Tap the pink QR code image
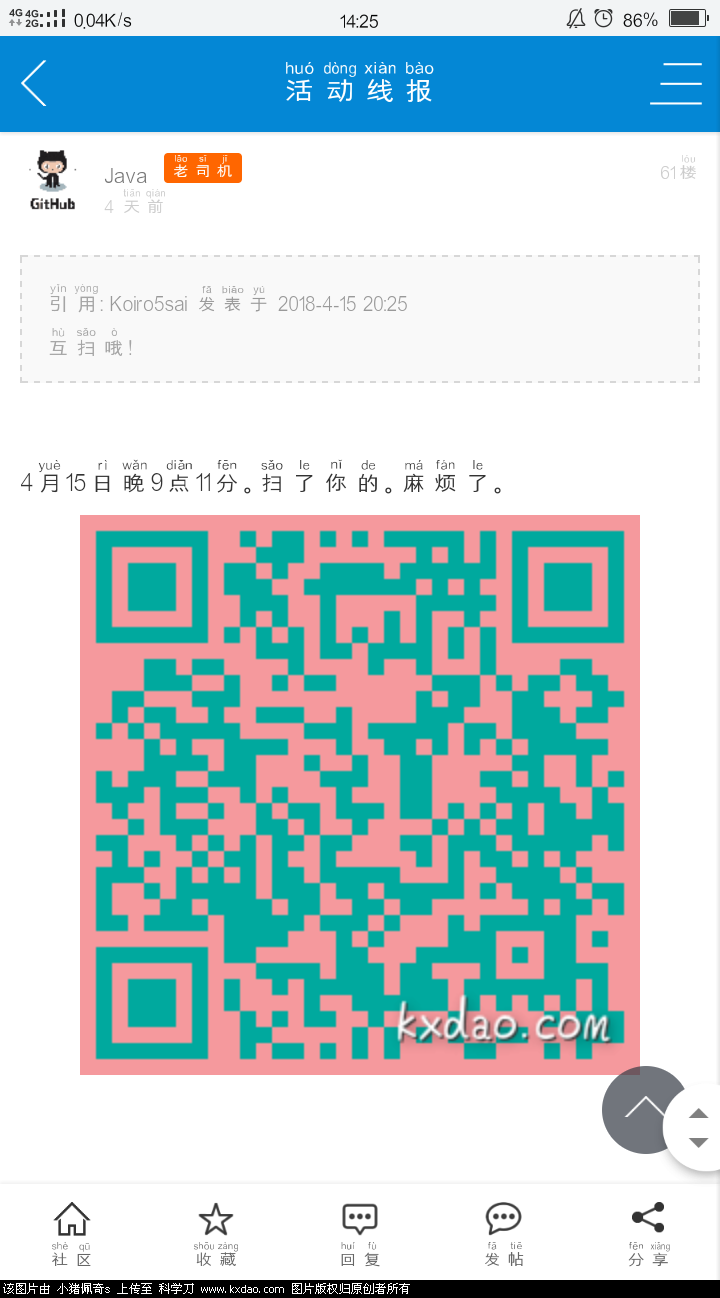This screenshot has height=1298, width=720. (359, 794)
